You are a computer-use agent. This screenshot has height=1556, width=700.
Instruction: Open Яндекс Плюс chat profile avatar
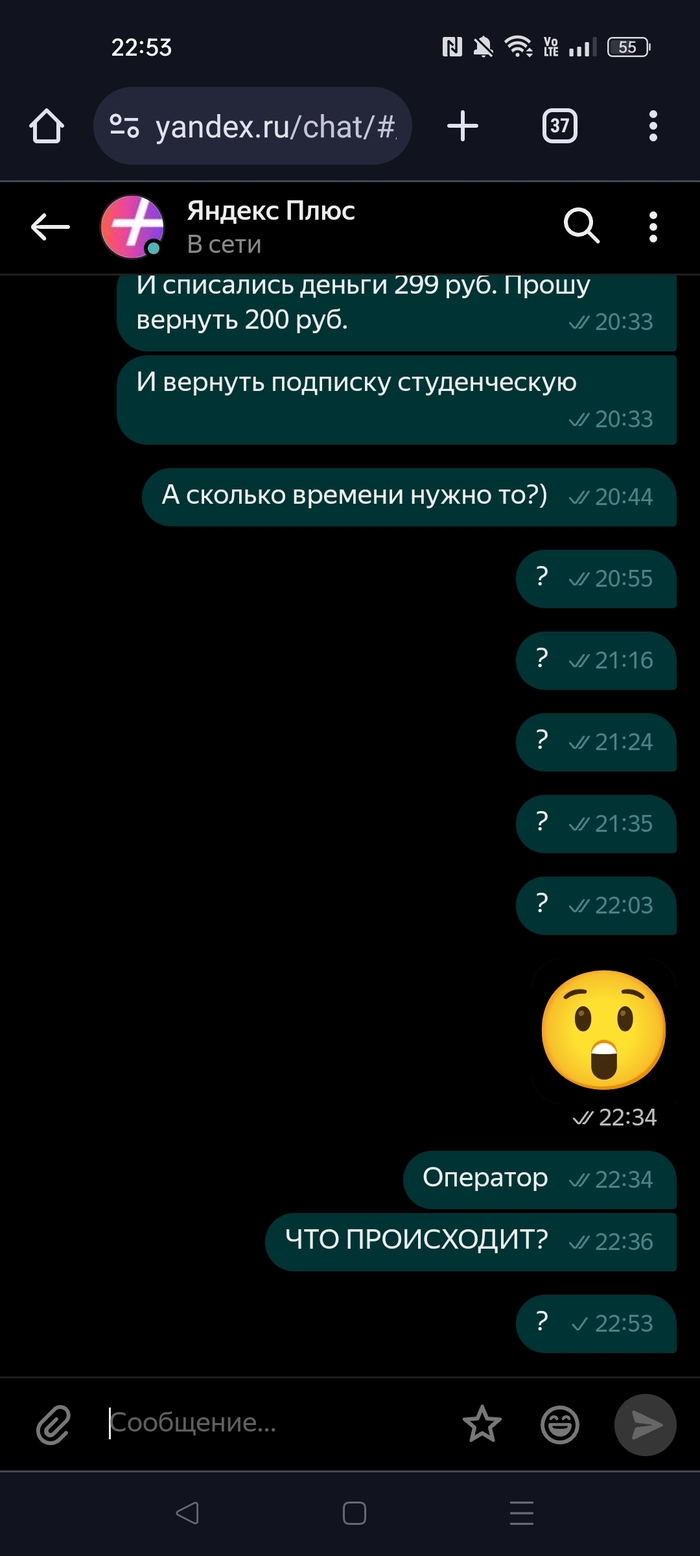132,227
